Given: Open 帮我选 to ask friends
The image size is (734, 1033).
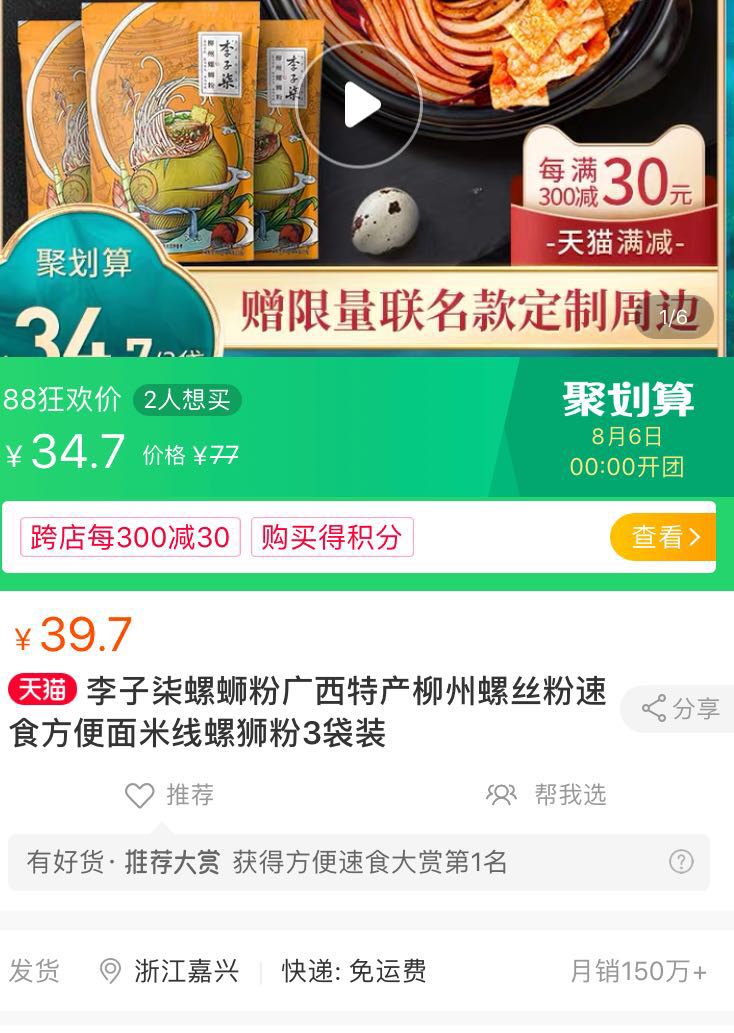Looking at the screenshot, I should pyautogui.click(x=547, y=795).
